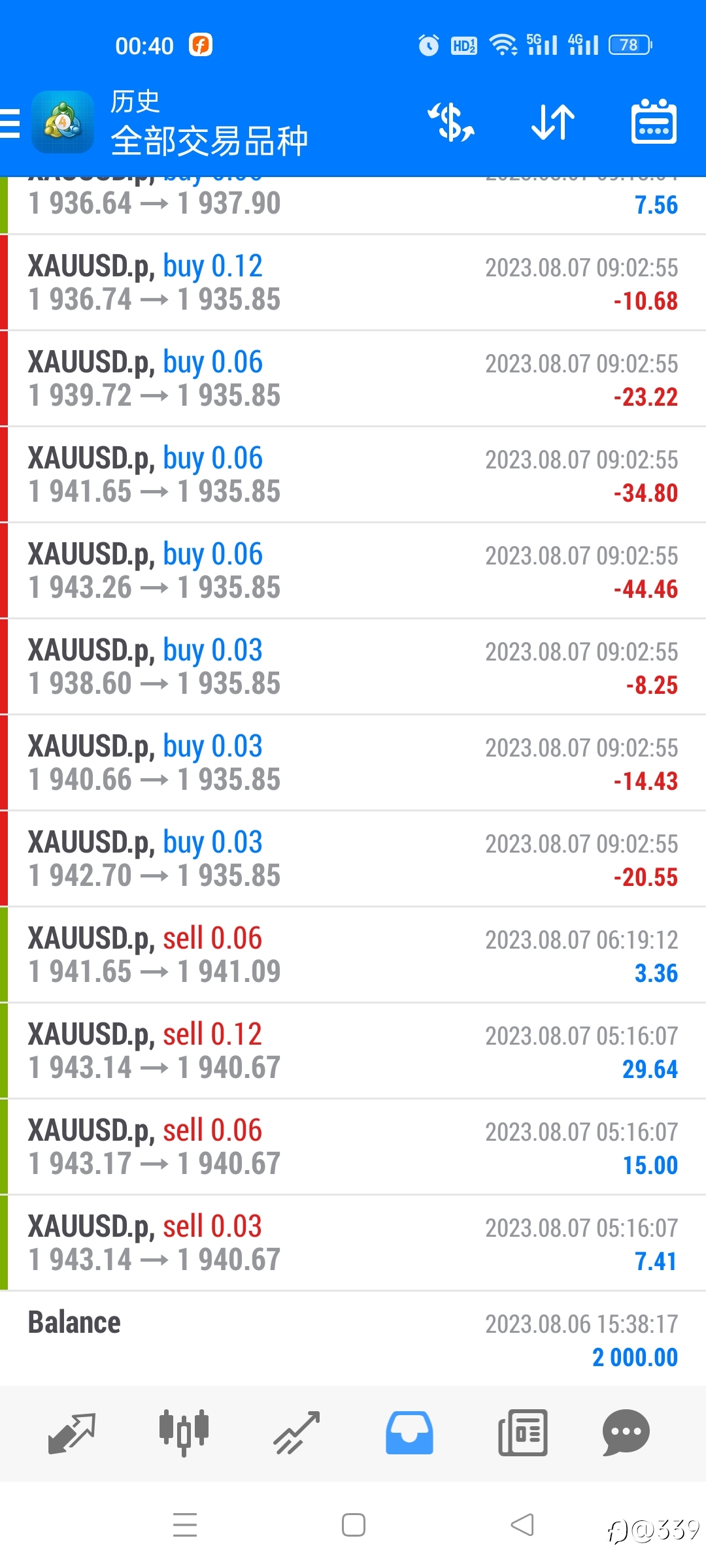Open the sell 0.12 trade with 29.64 profit
The image size is (706, 1568).
353,1051
